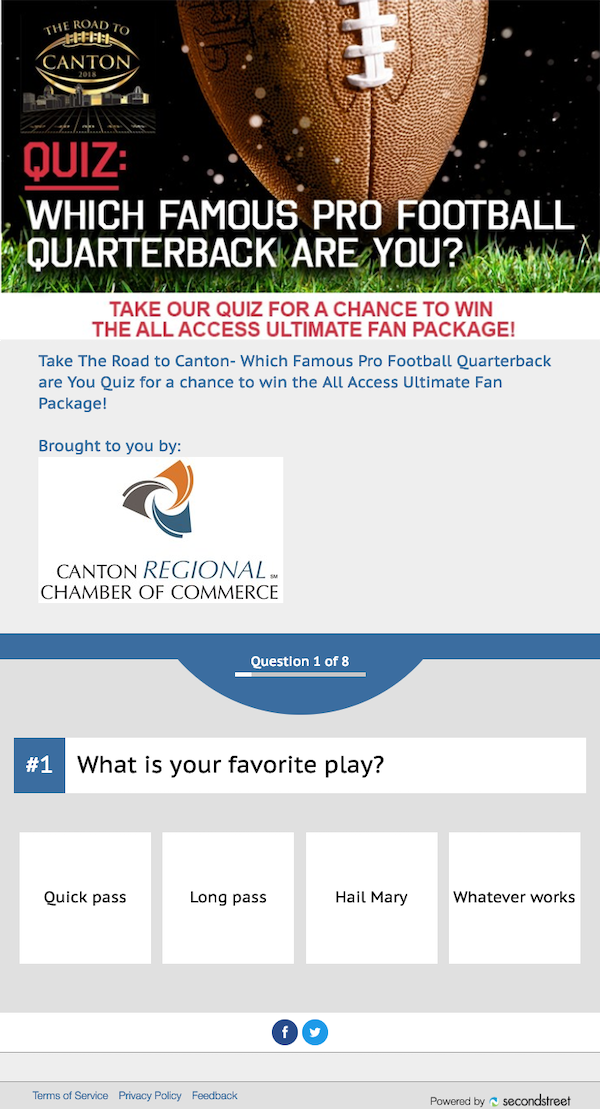Screen dimensions: 600x1109
Task: Share the quiz on Twitter
Action: (315, 1032)
